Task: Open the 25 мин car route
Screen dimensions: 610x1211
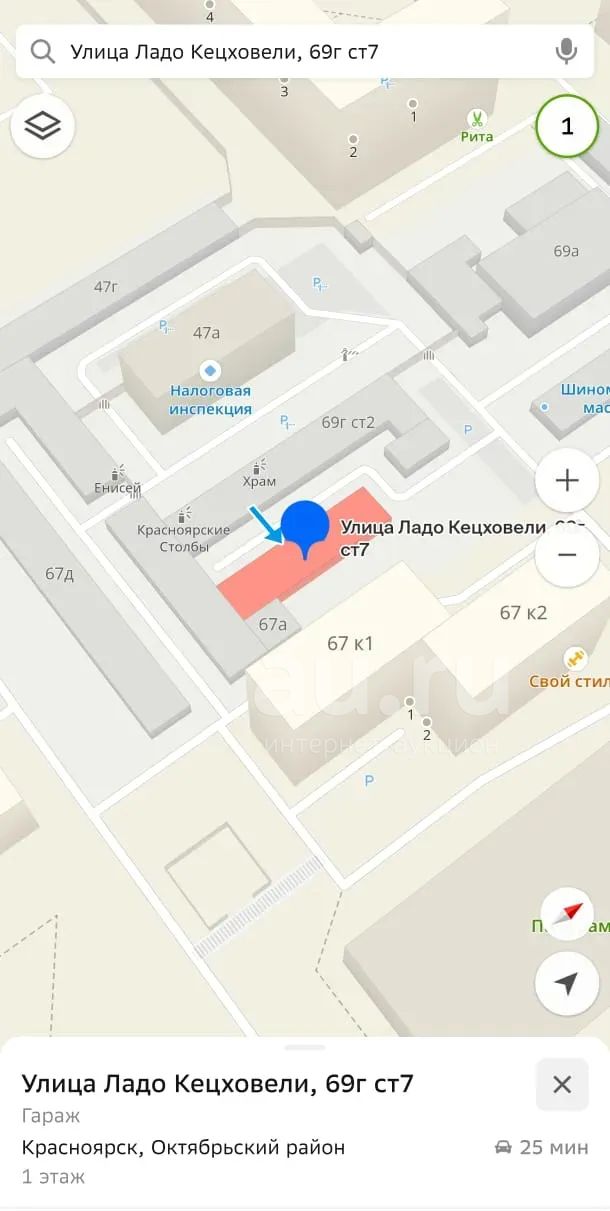Action: 541,1147
